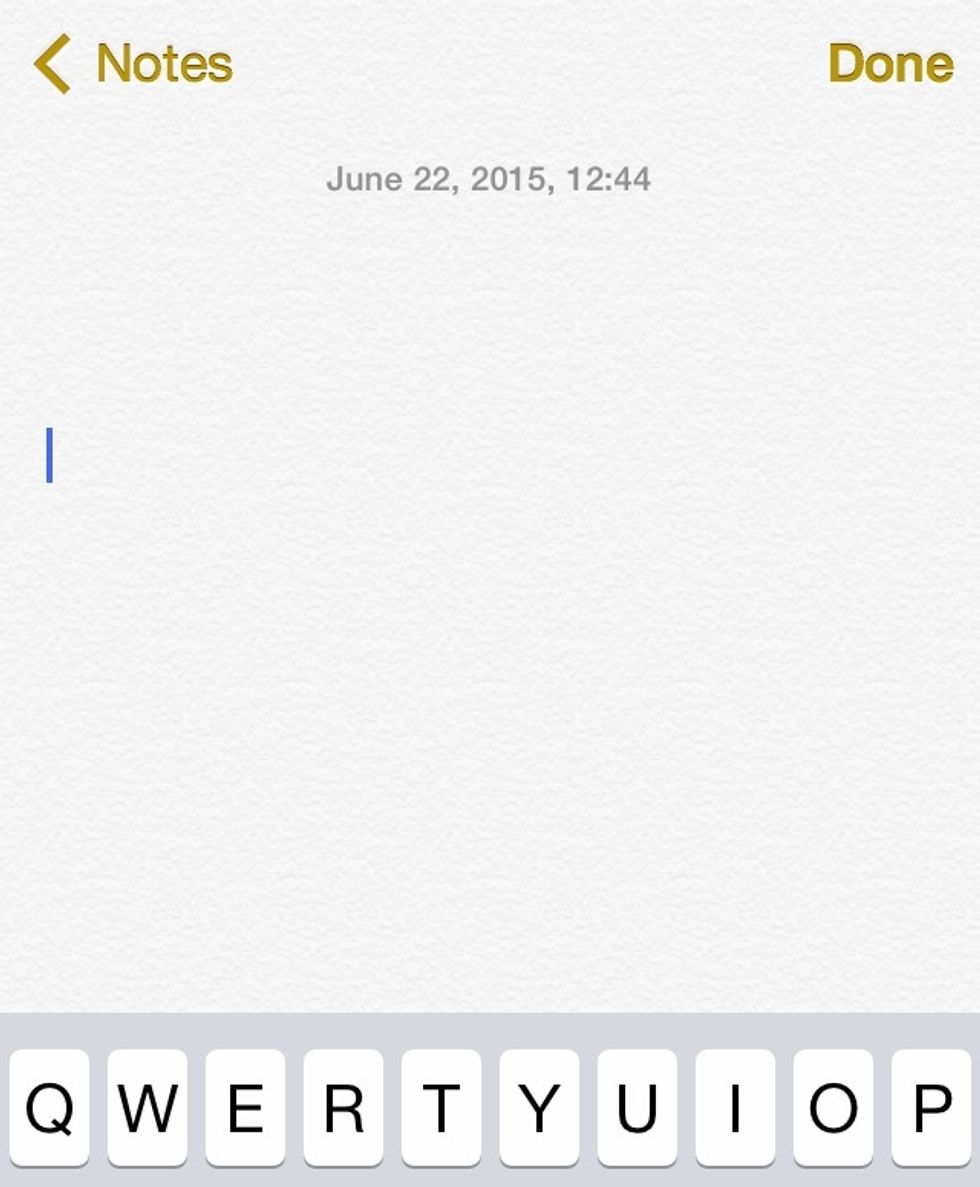980x1187 pixels.
Task: Tap the June 22, 2015 timestamp
Action: coord(490,180)
